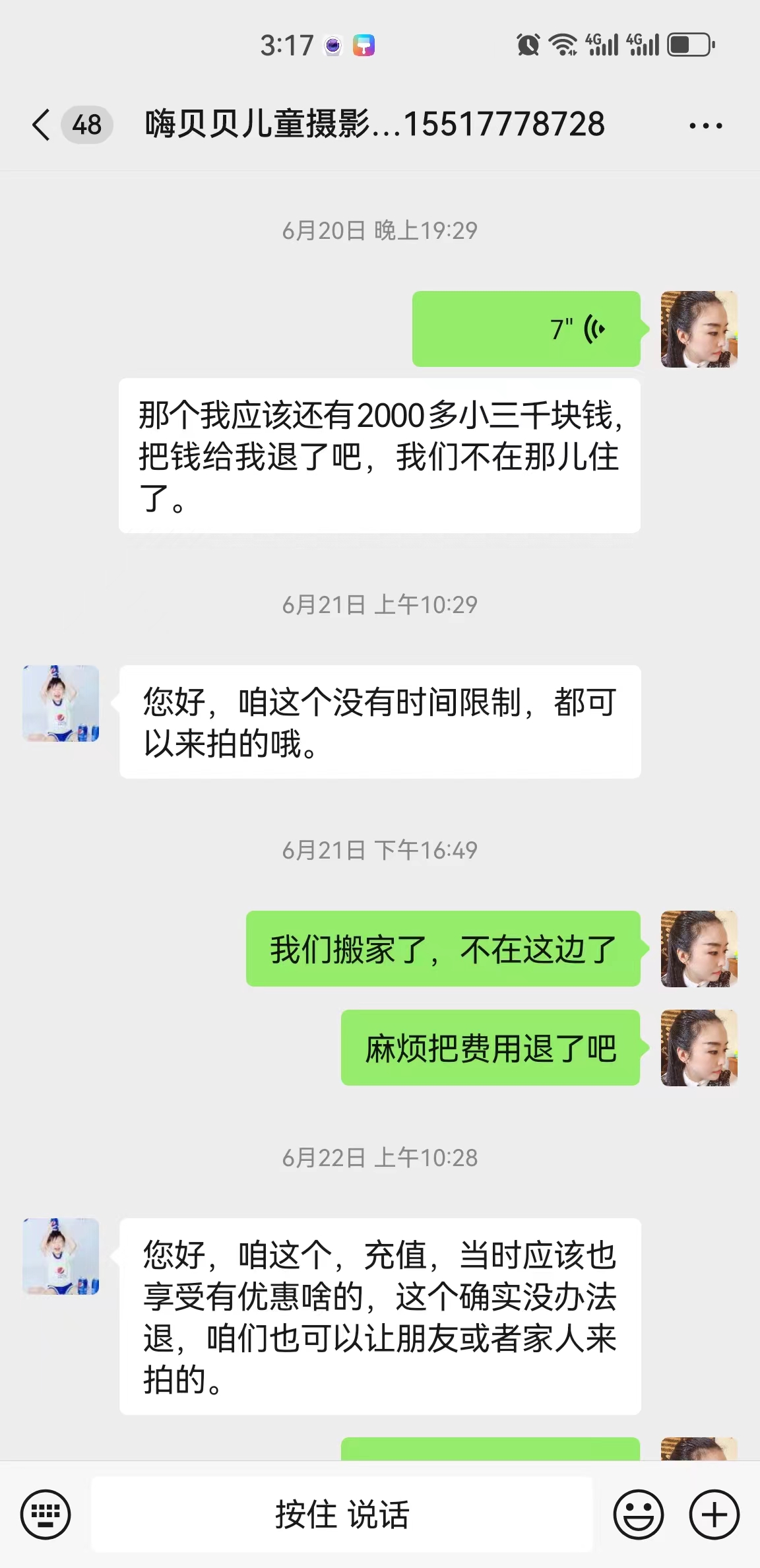Tap the 按住 说话 hold-to-talk button

click(342, 1514)
